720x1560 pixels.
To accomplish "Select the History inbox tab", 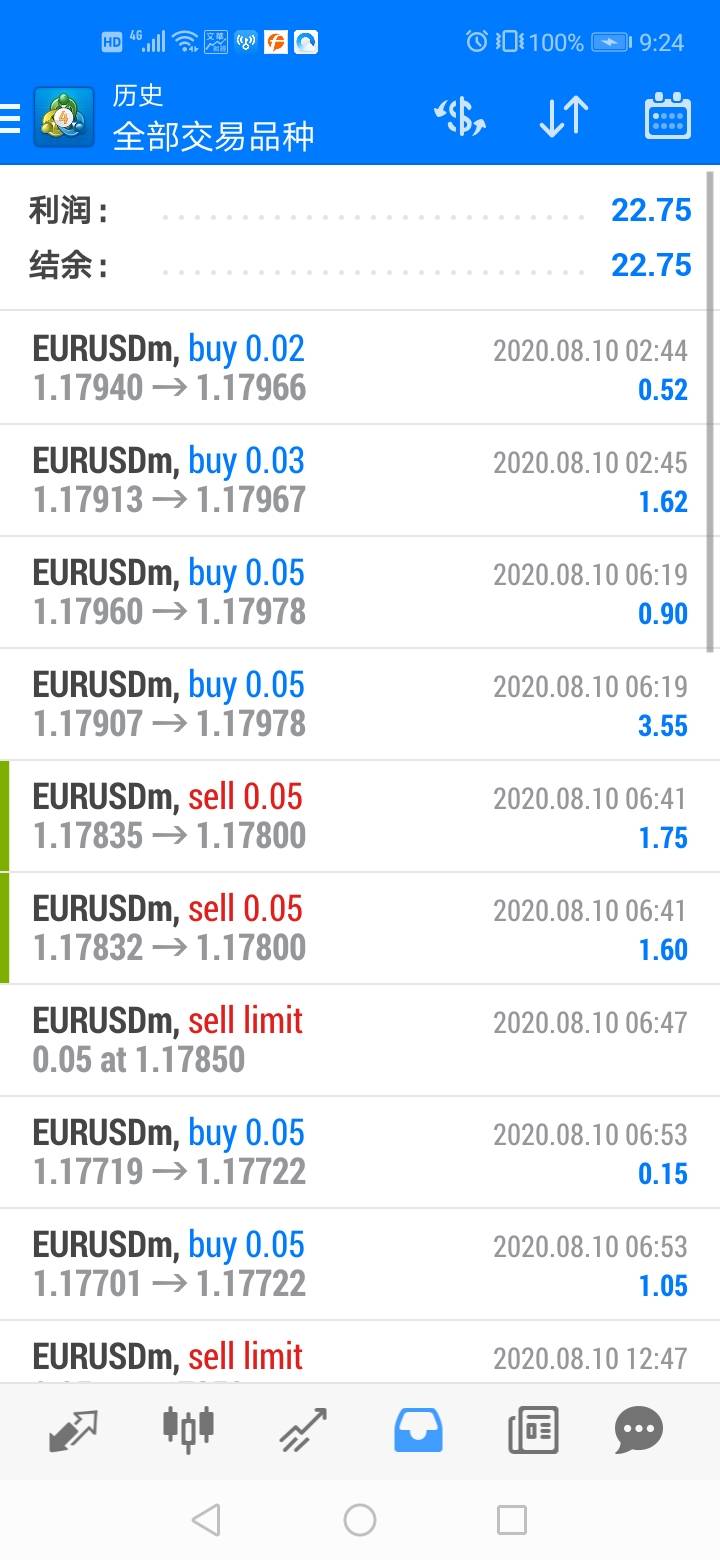I will click(418, 1430).
